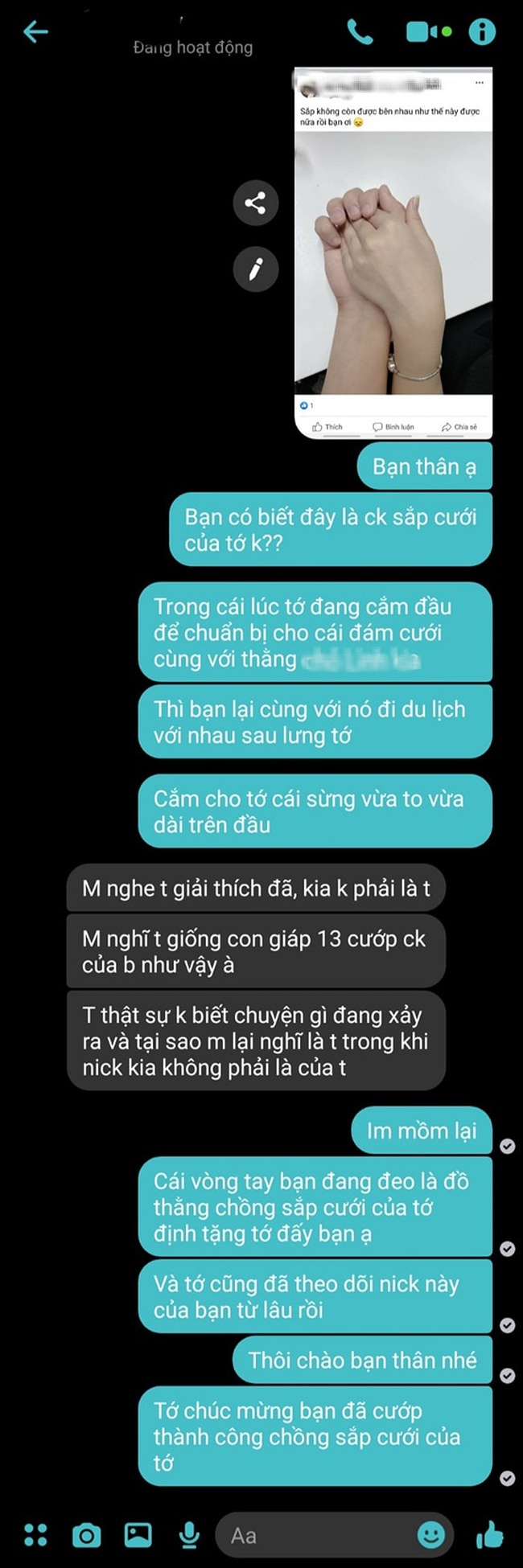Go back to the chat list

coord(35,32)
